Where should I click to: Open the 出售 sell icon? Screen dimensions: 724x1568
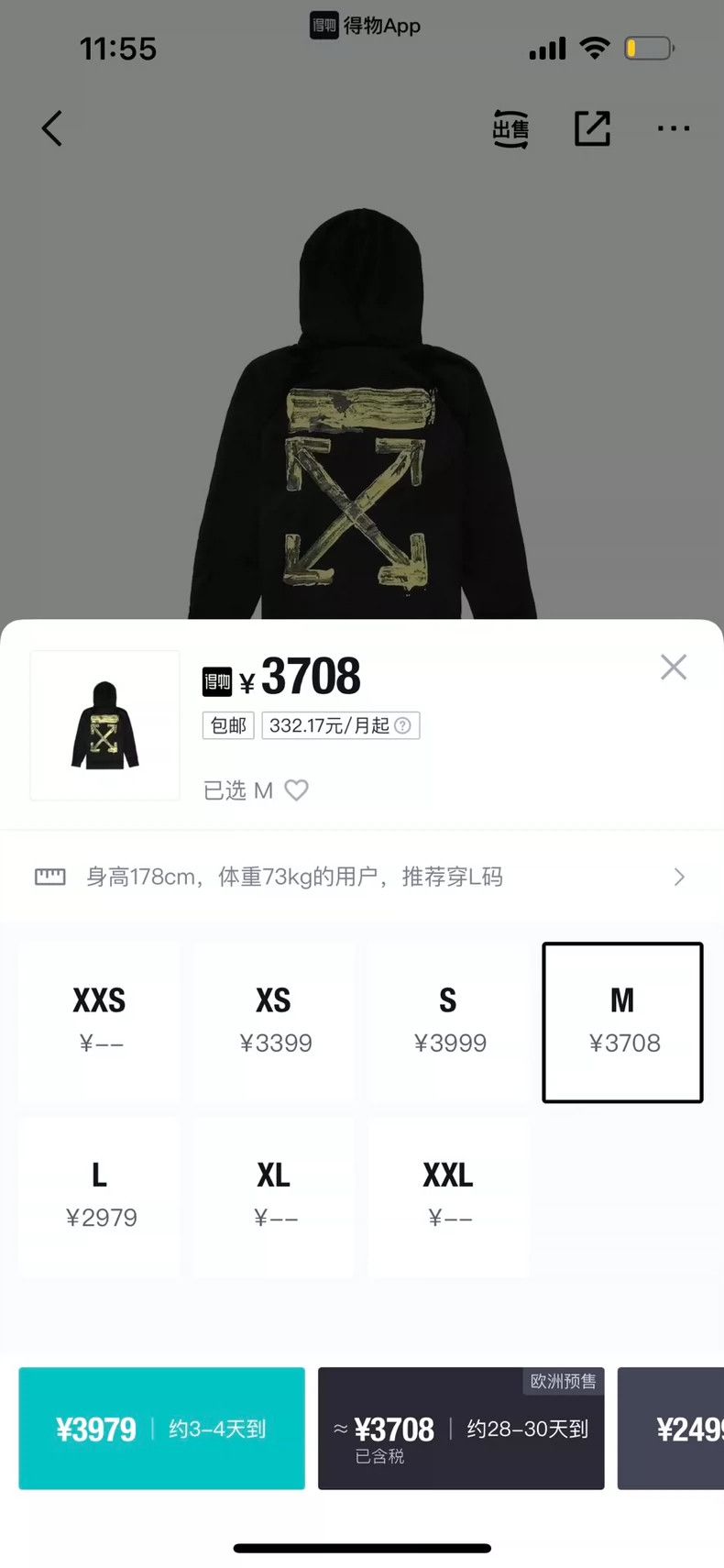[x=510, y=128]
